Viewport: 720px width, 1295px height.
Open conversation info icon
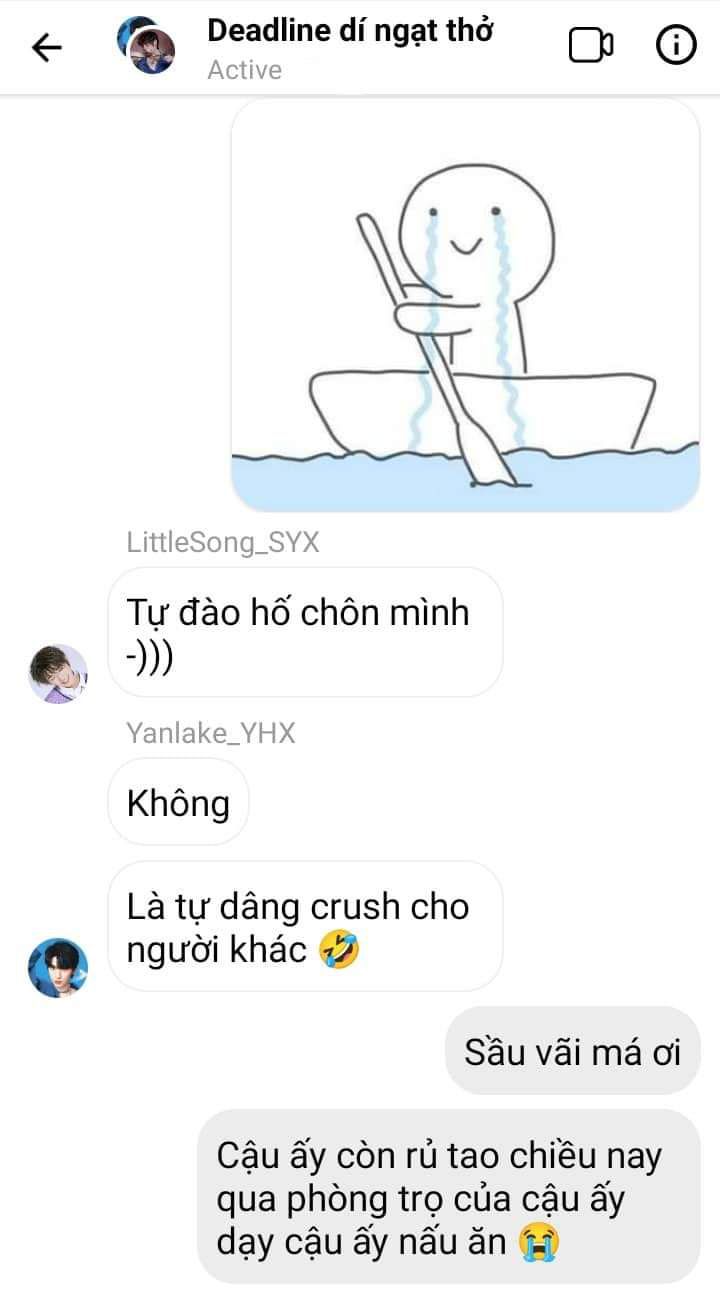click(x=676, y=46)
